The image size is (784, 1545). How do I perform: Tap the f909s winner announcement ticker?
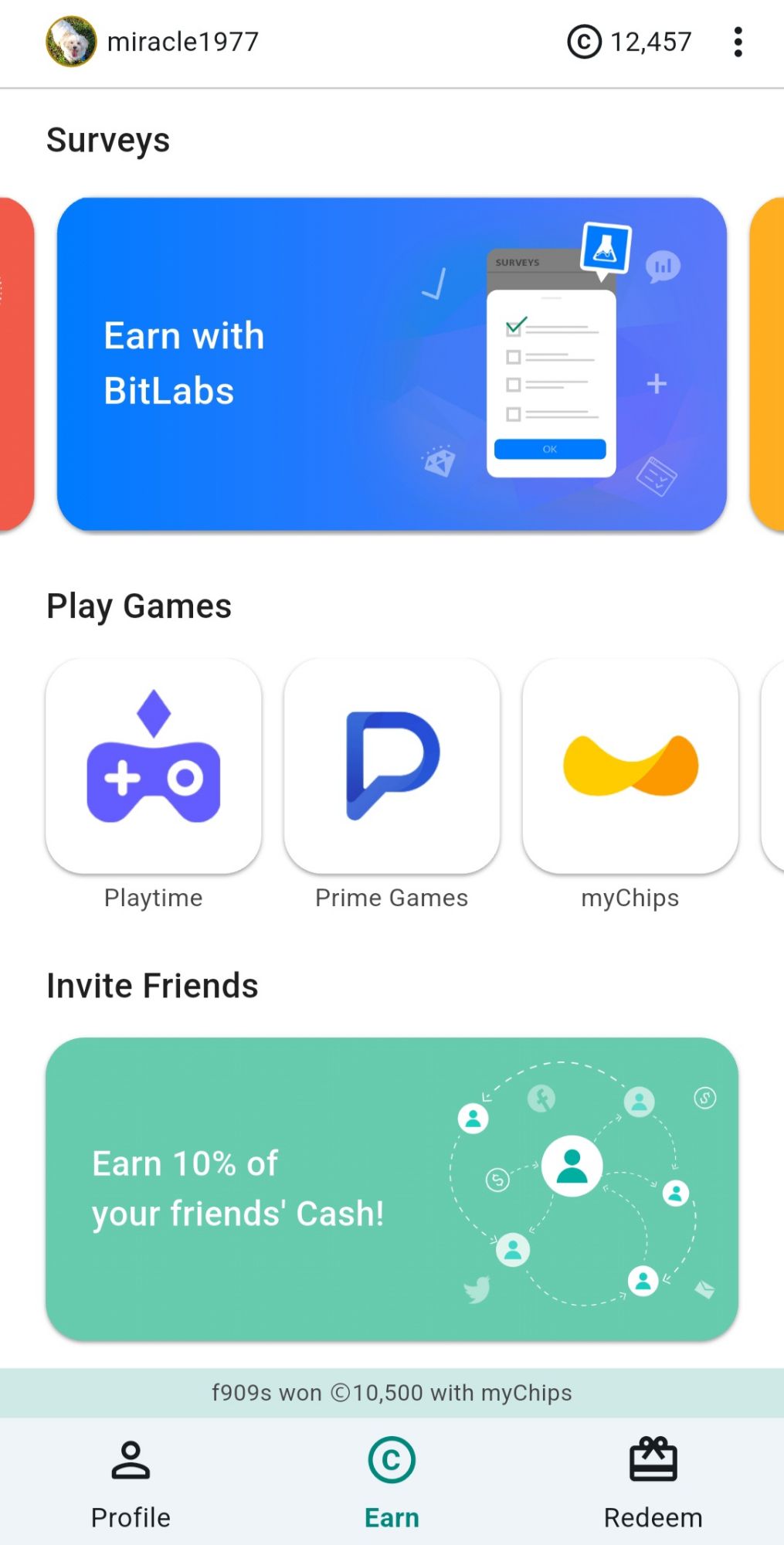point(392,1393)
